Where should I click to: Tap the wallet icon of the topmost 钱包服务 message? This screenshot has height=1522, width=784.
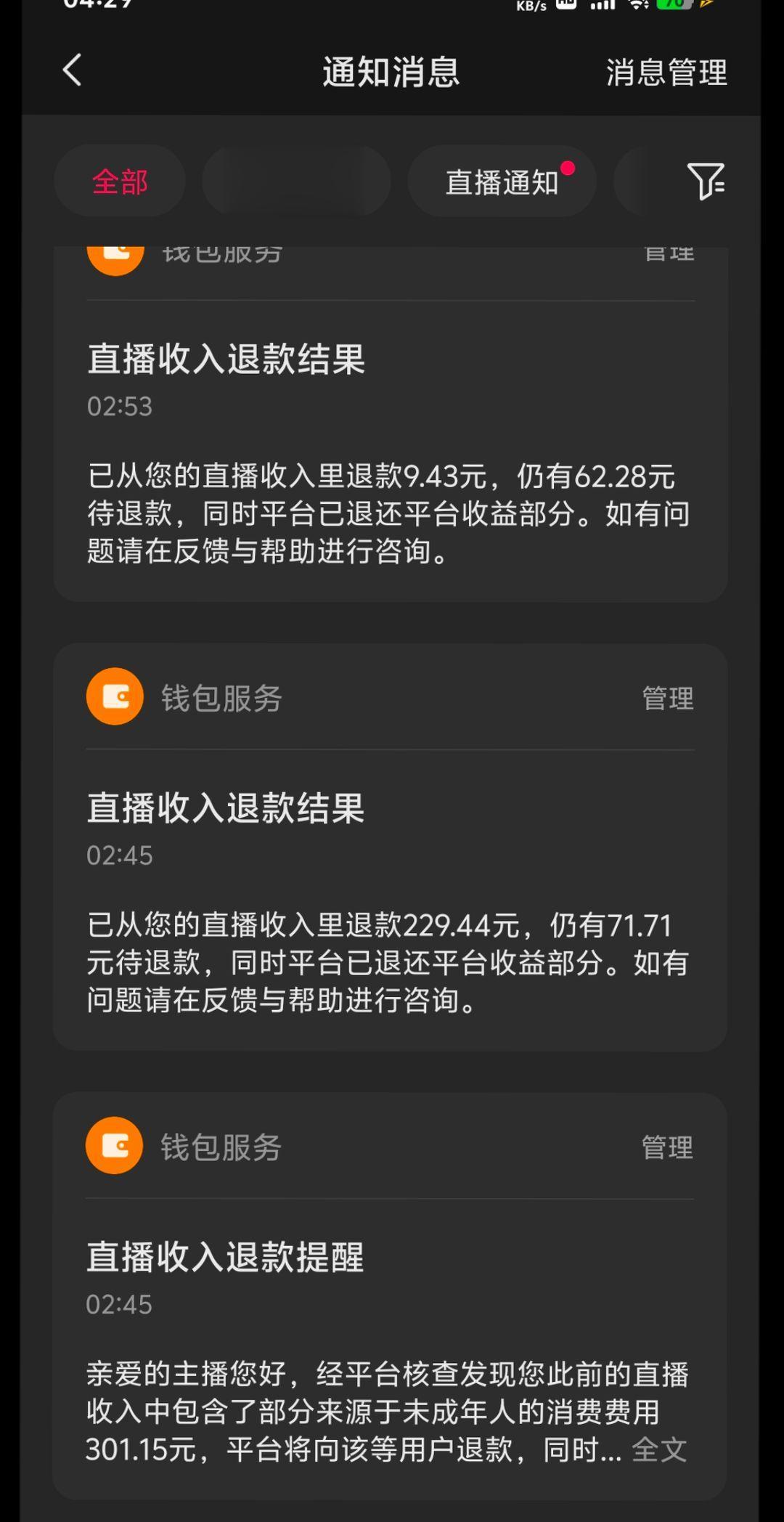click(113, 256)
